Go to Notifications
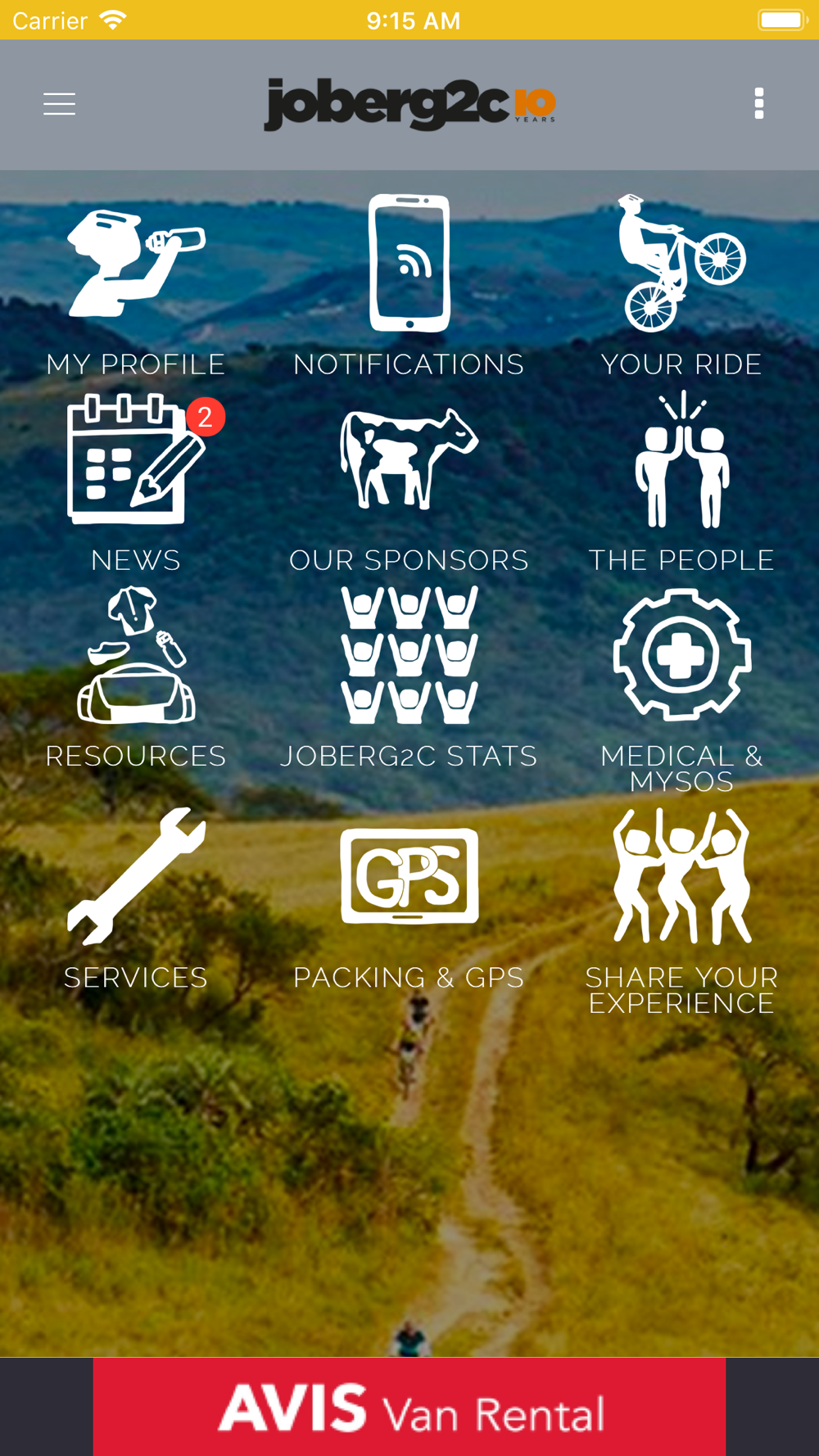The width and height of the screenshot is (819, 1456). [x=409, y=285]
